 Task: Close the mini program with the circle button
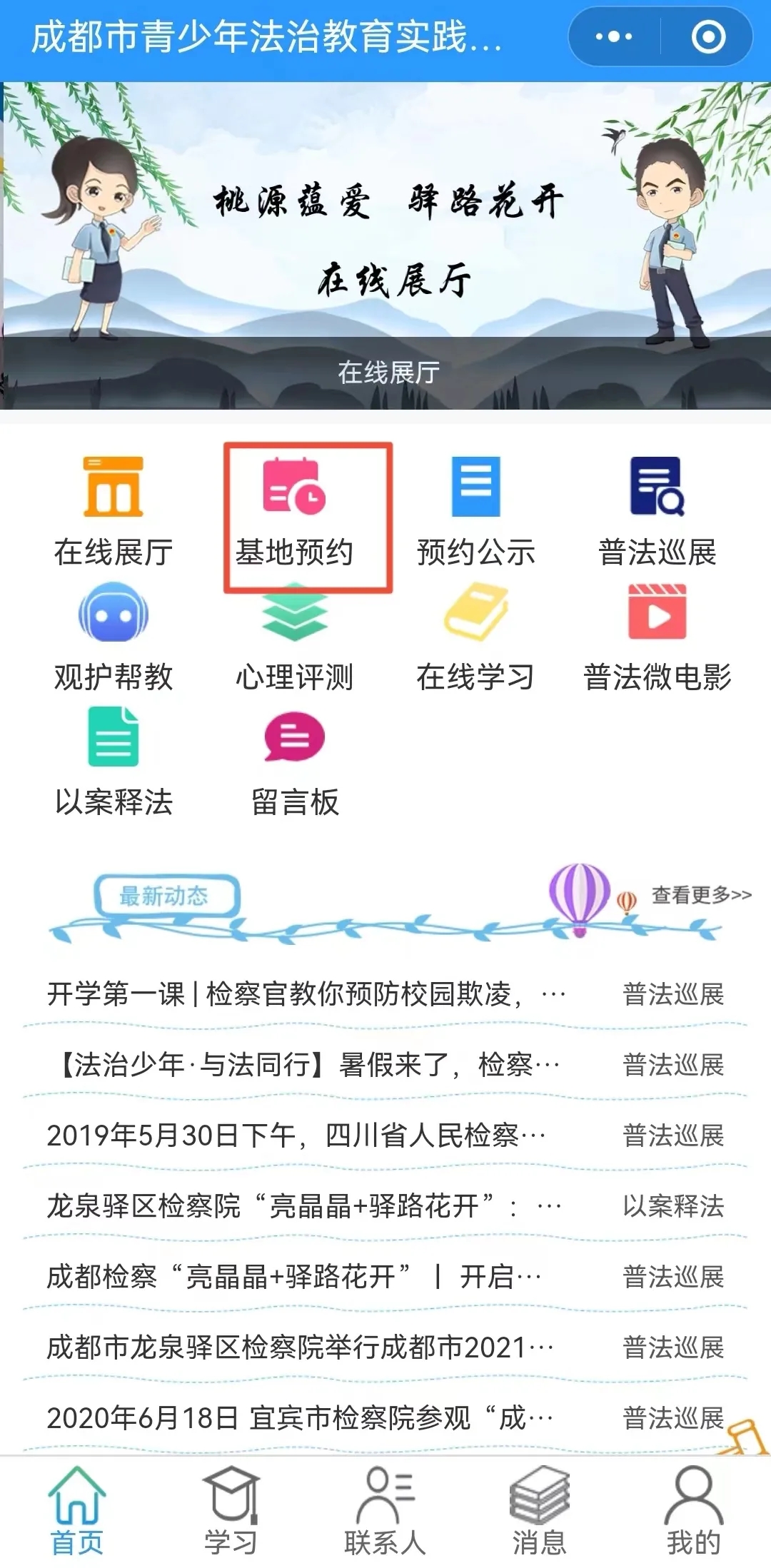tap(708, 36)
